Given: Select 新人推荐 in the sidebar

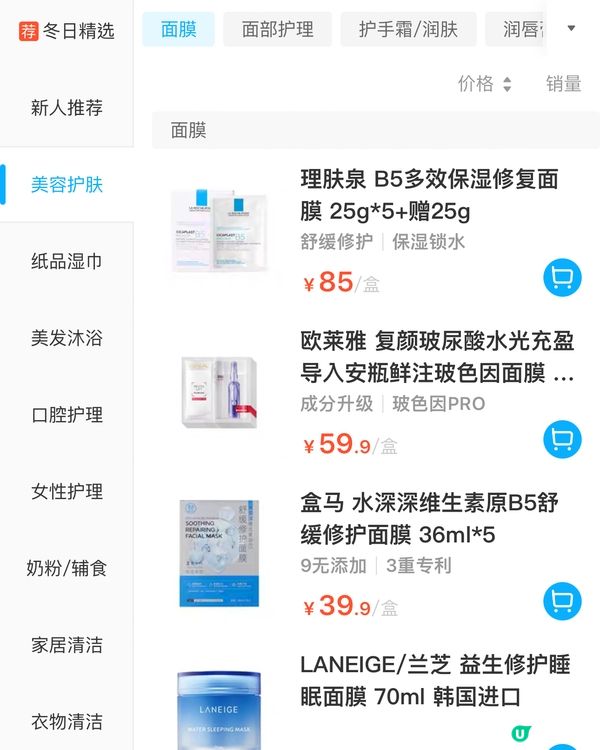Looking at the screenshot, I should click(67, 108).
